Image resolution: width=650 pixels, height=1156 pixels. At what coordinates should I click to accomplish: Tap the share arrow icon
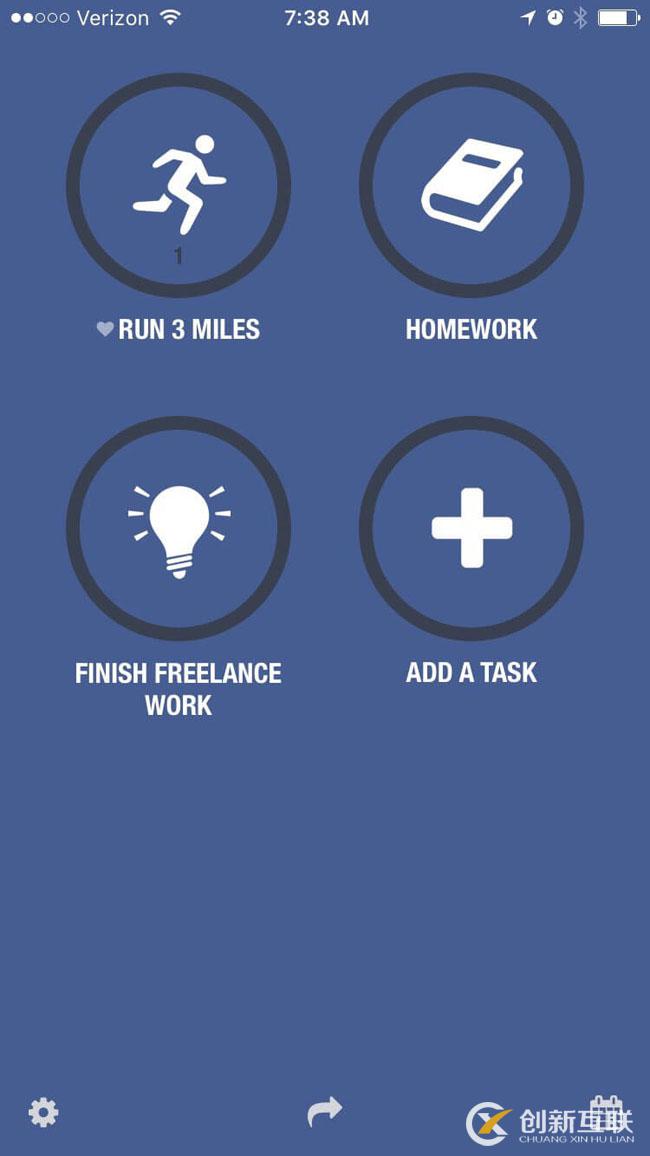(324, 1111)
